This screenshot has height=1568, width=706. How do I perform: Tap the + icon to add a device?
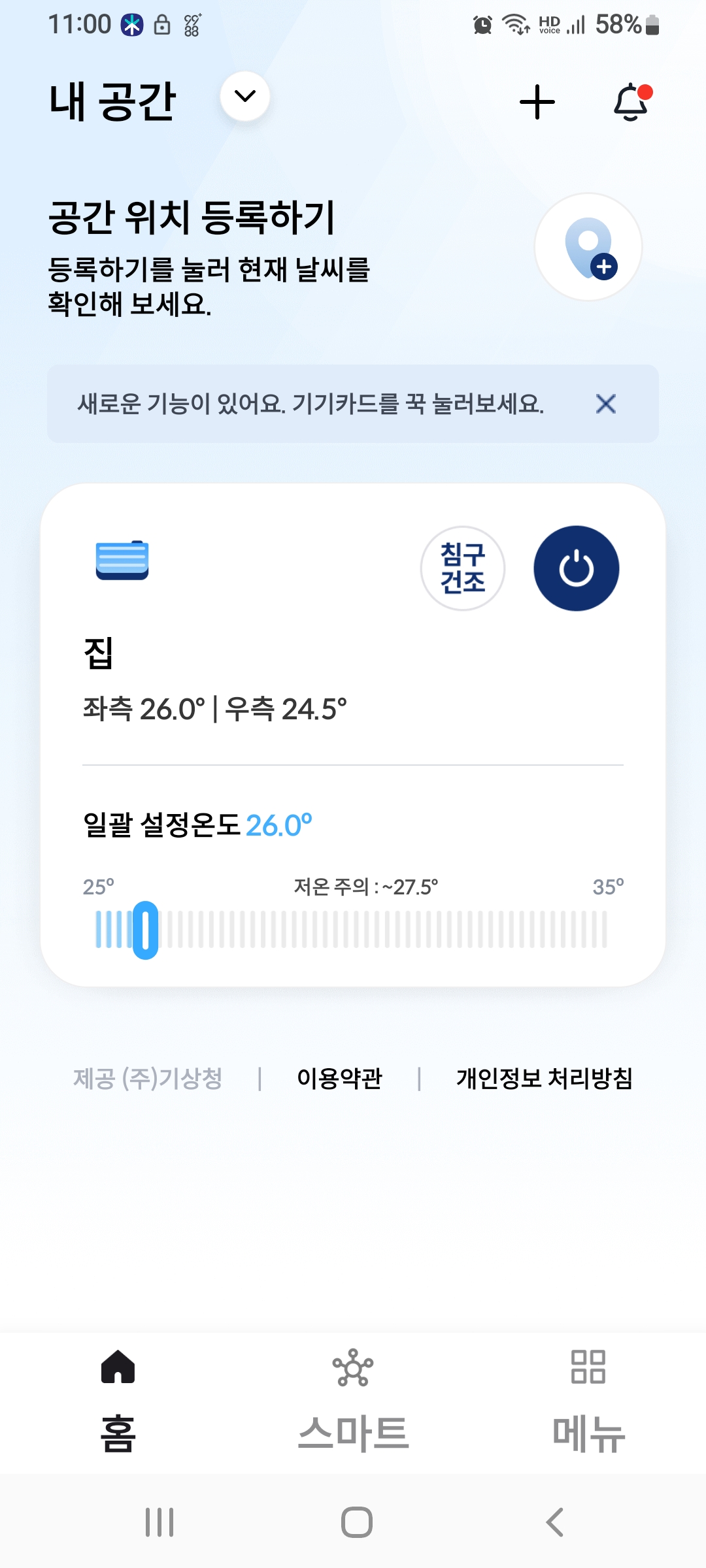pyautogui.click(x=536, y=102)
